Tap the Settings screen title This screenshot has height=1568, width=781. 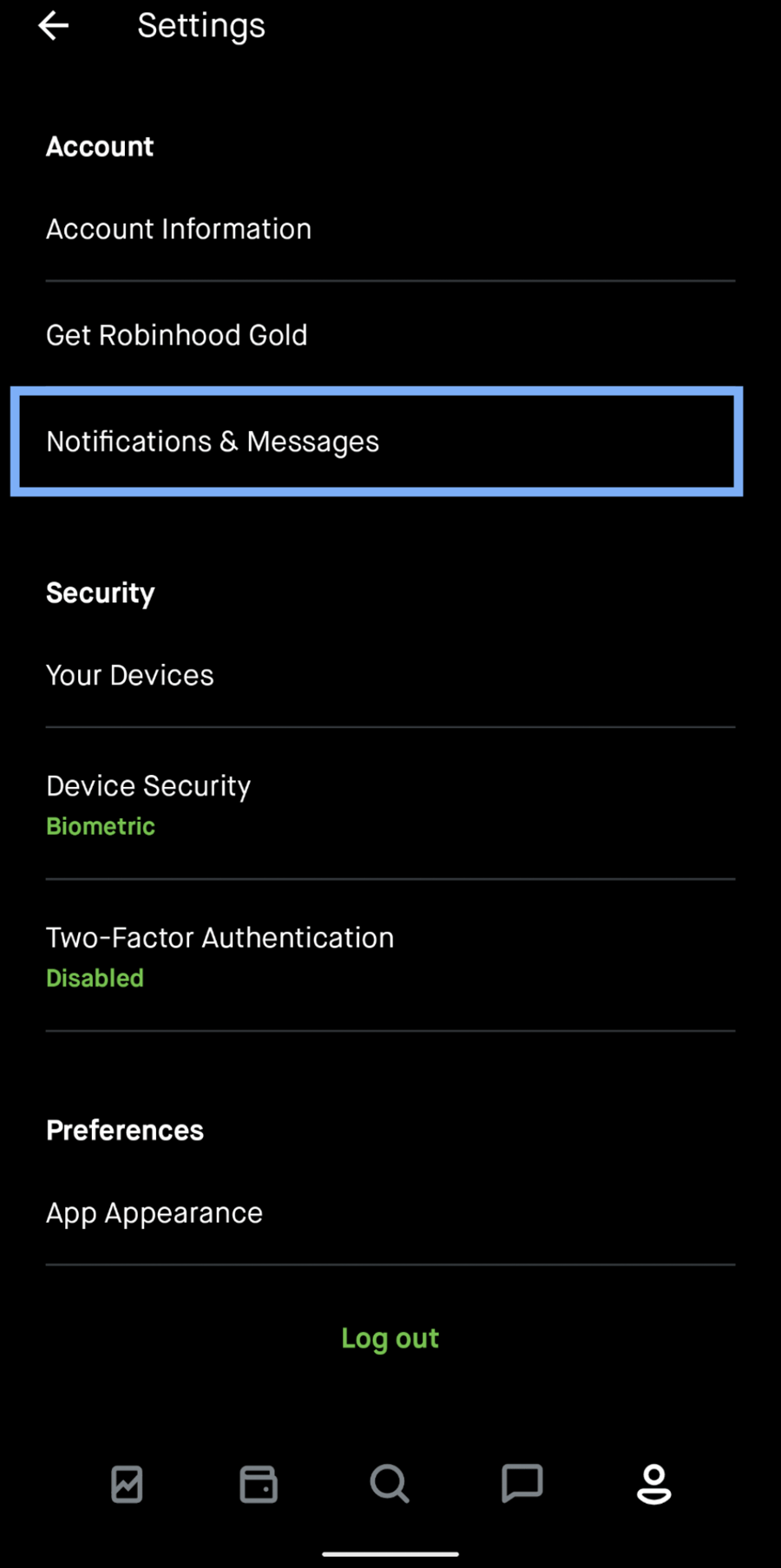point(200,25)
